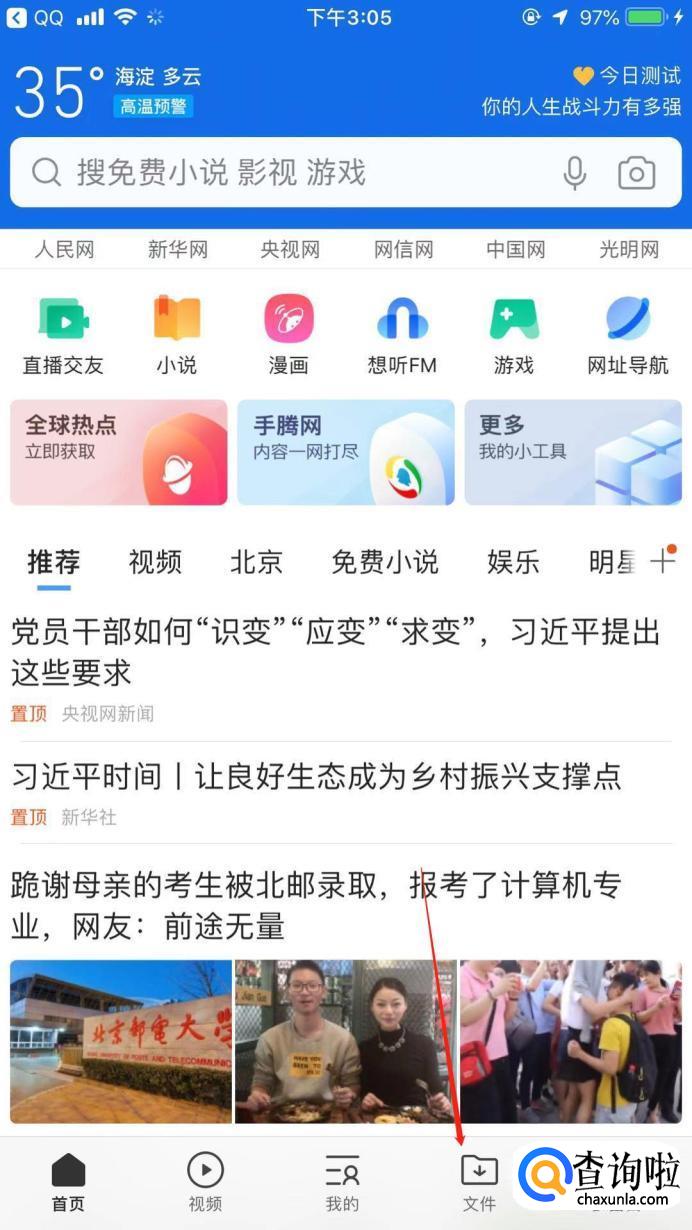Open the 手腾网 card
The image size is (692, 1230).
(345, 452)
